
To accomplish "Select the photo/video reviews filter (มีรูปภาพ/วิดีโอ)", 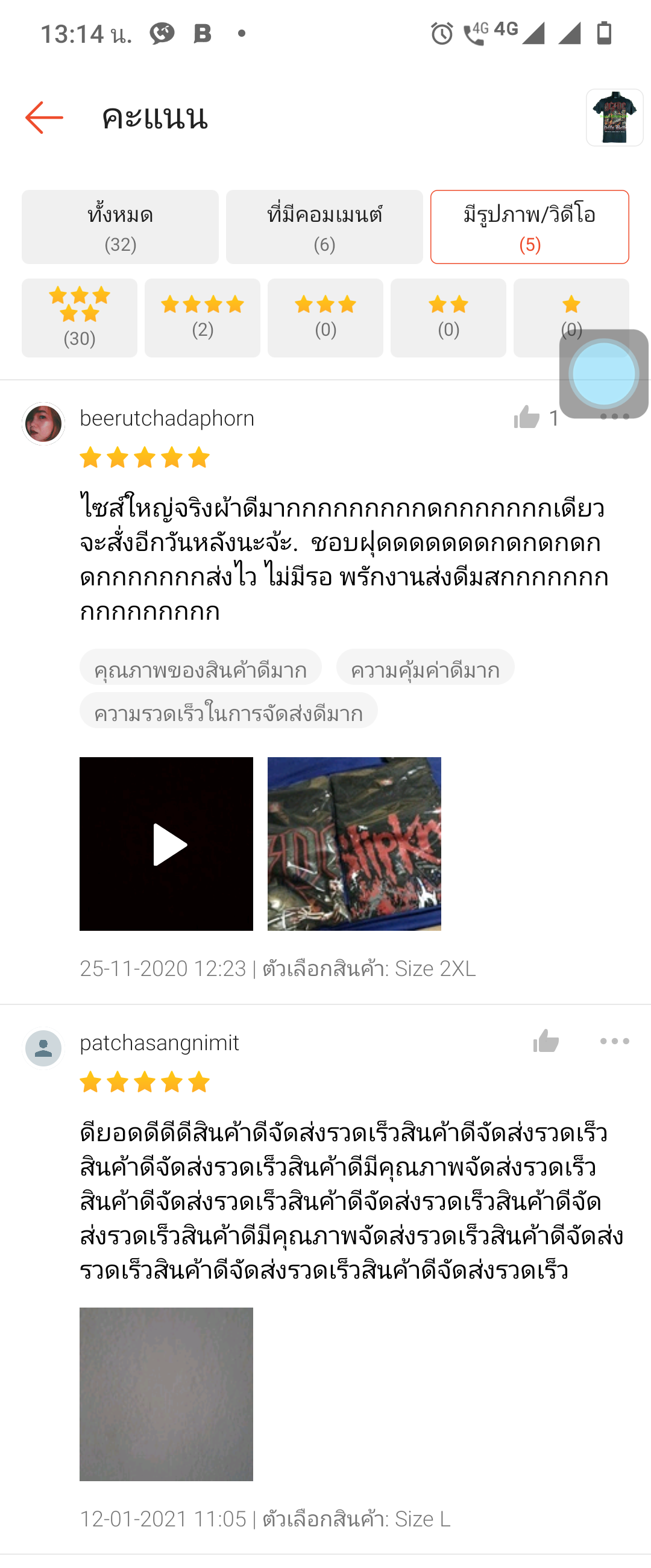I will tap(529, 227).
